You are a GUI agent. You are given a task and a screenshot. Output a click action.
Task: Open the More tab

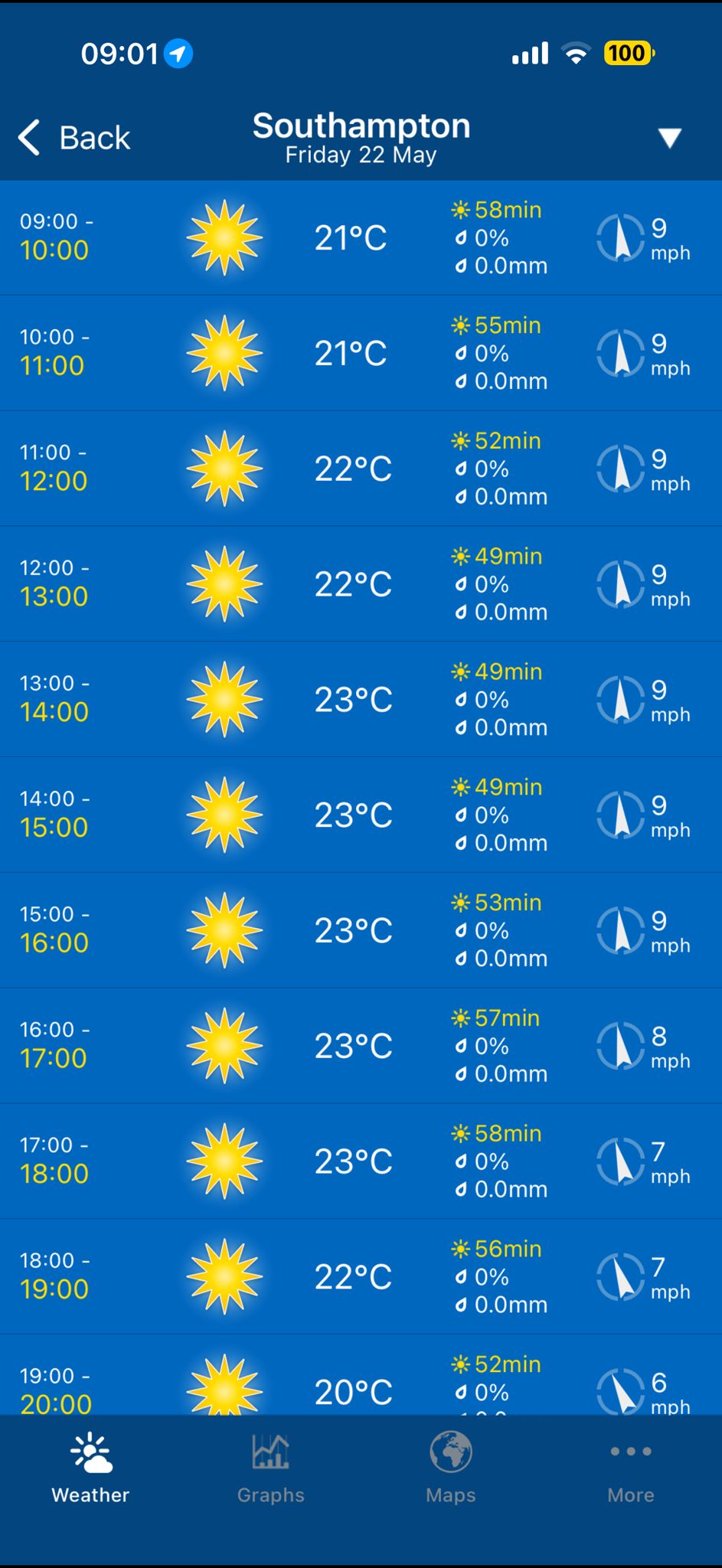click(x=631, y=1468)
